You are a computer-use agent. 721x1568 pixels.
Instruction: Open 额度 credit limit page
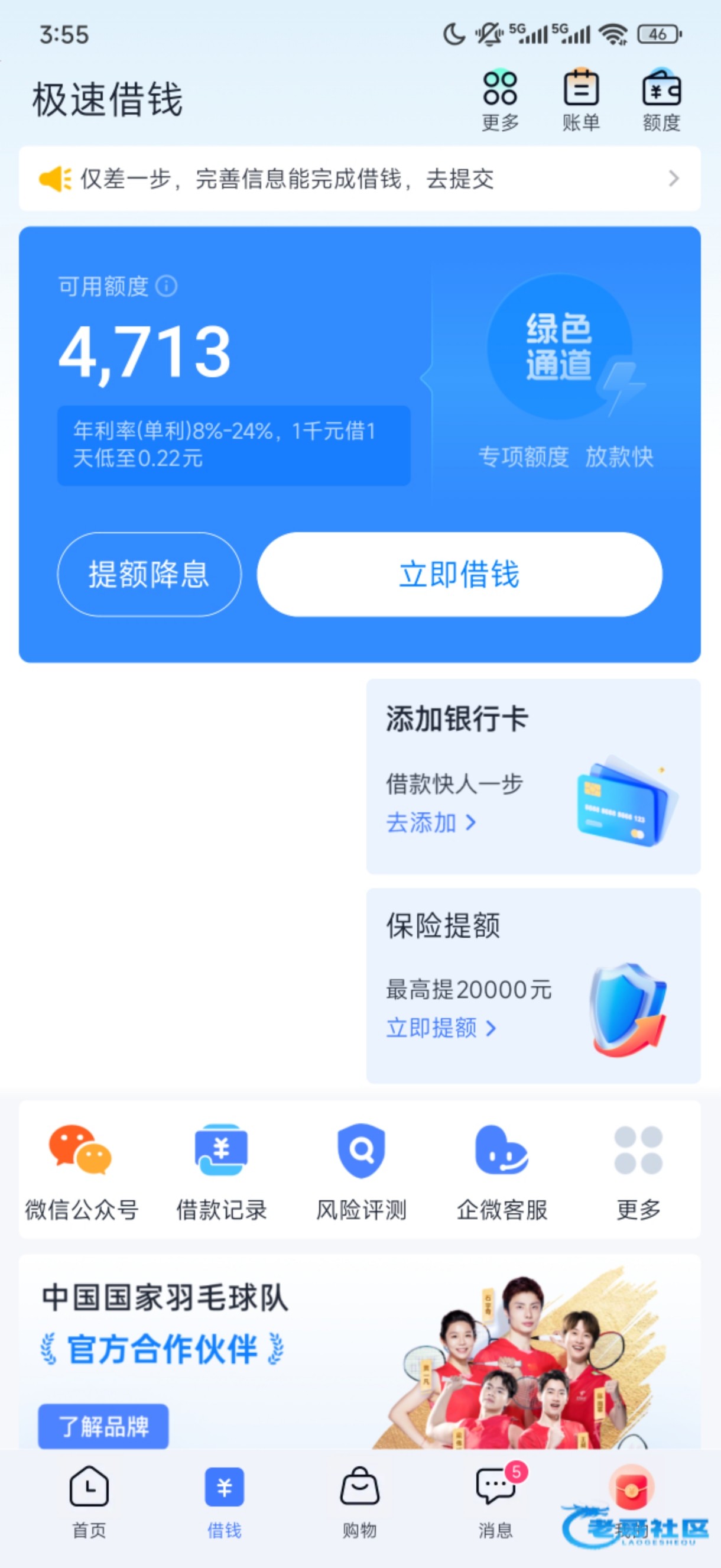pos(661,101)
